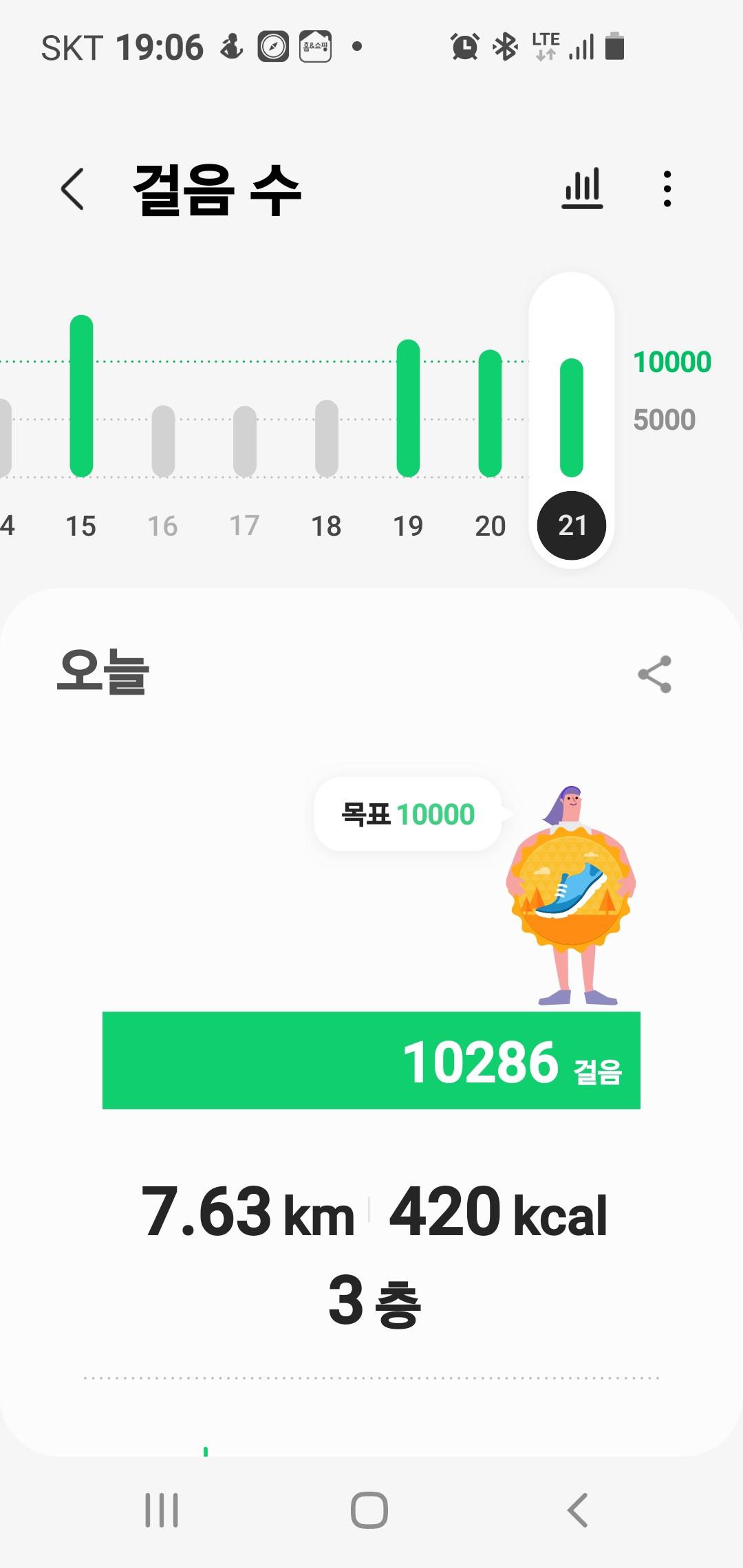Select day 16 in the step chart

[163, 440]
